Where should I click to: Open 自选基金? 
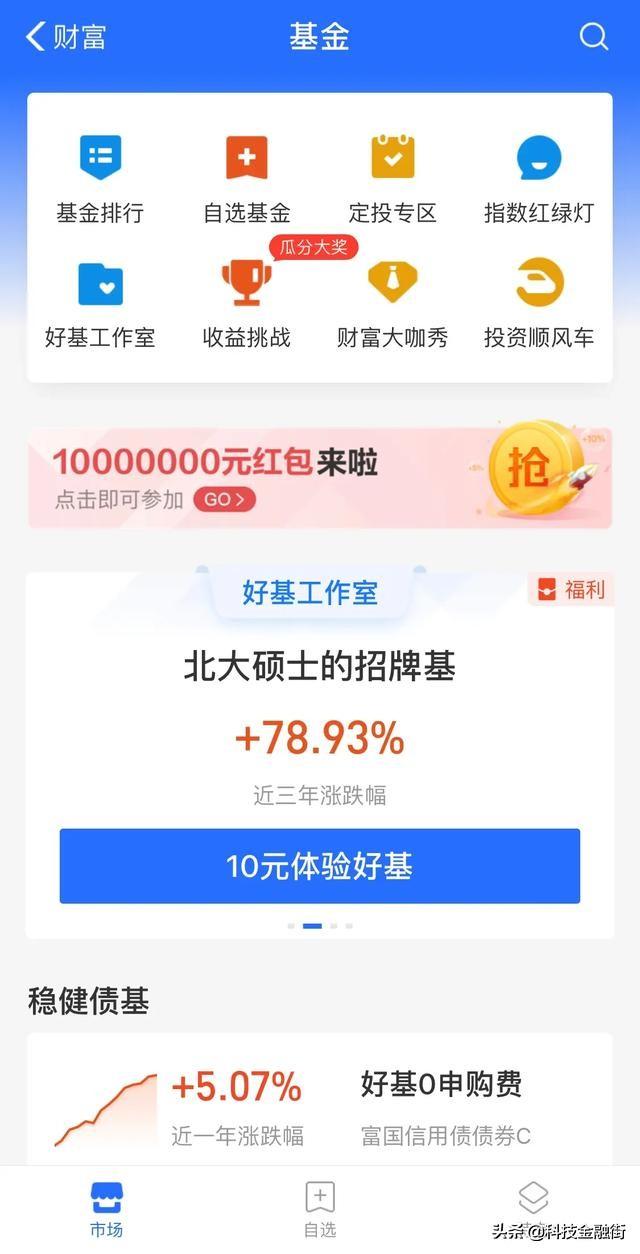247,180
